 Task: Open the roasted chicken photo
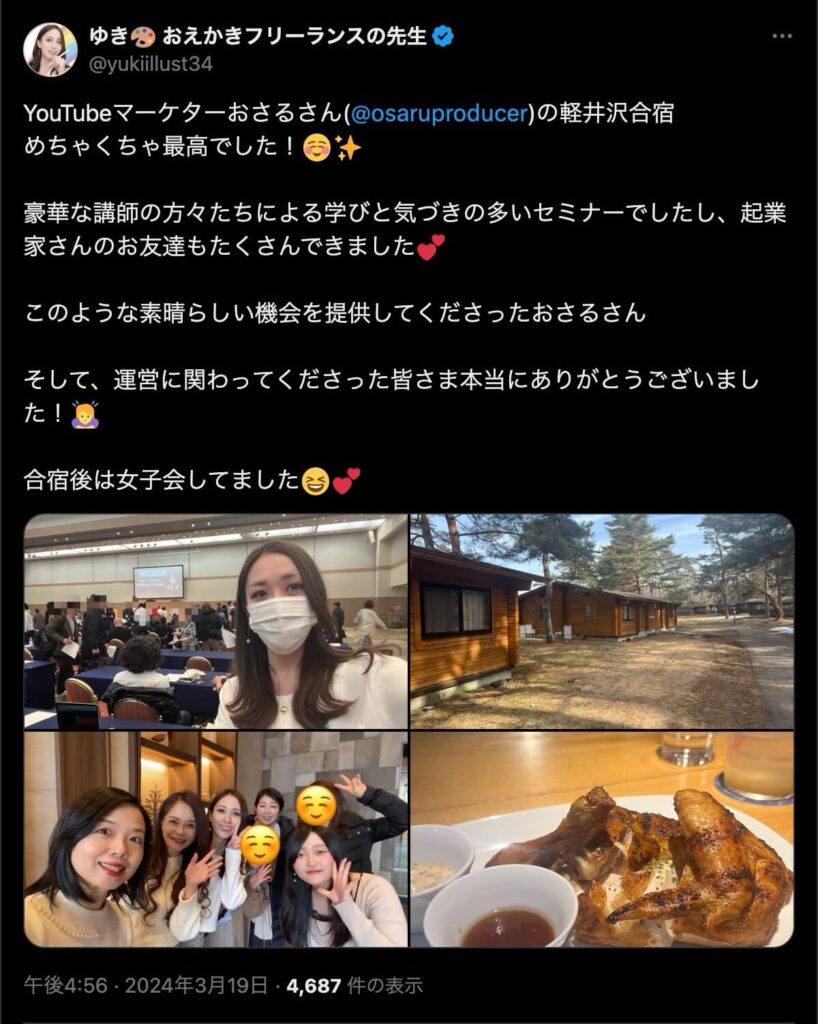(x=601, y=839)
